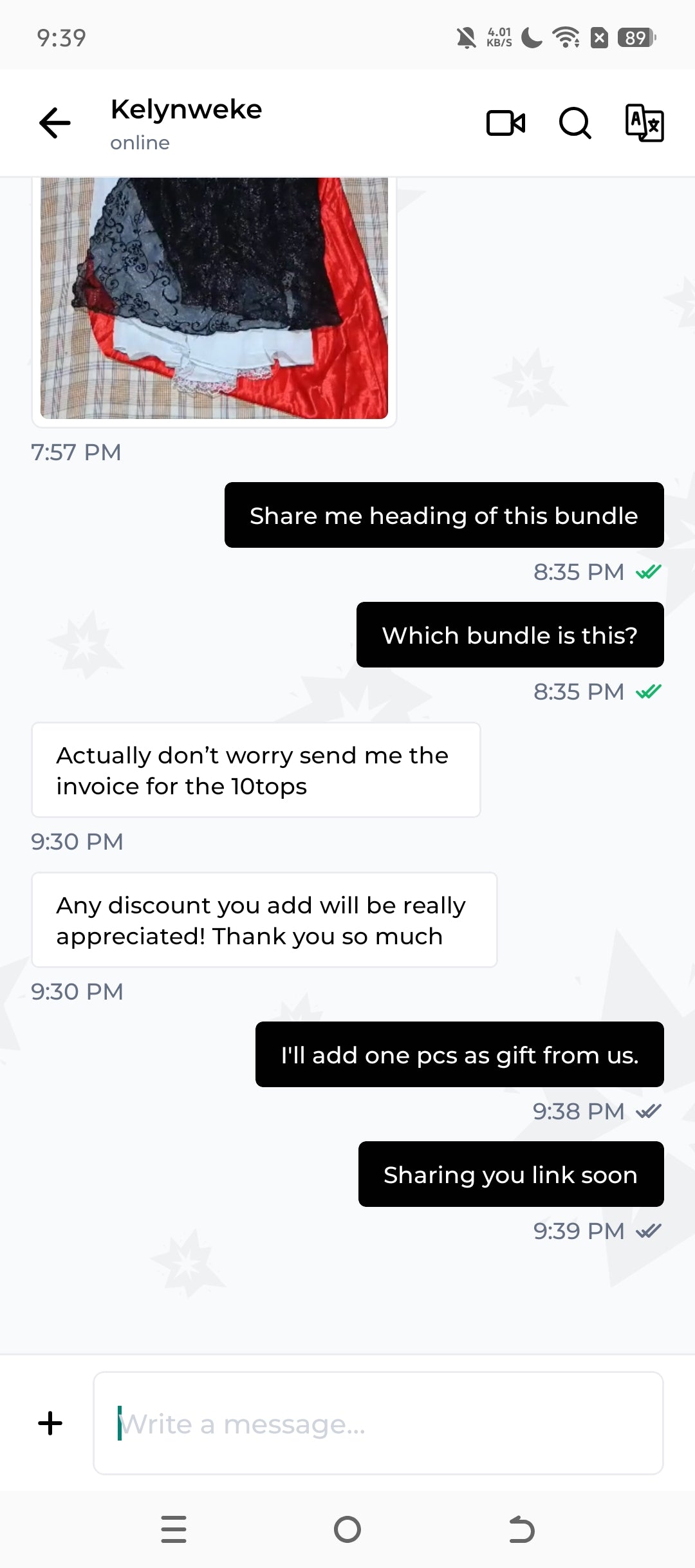Go back from the Kelynweke chat
This screenshot has height=1568, width=695.
(x=55, y=123)
